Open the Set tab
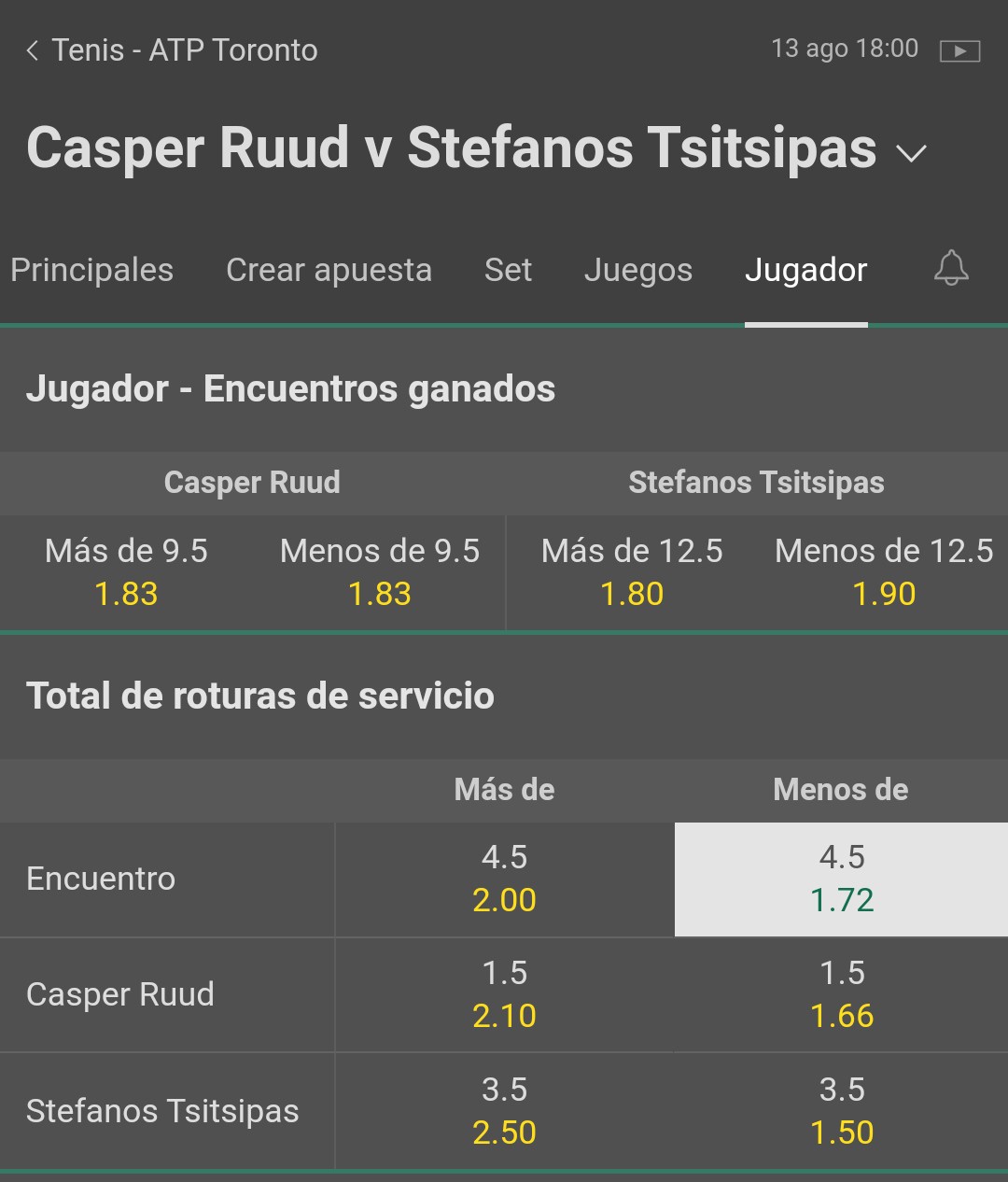The height and width of the screenshot is (1182, 1008). point(508,270)
